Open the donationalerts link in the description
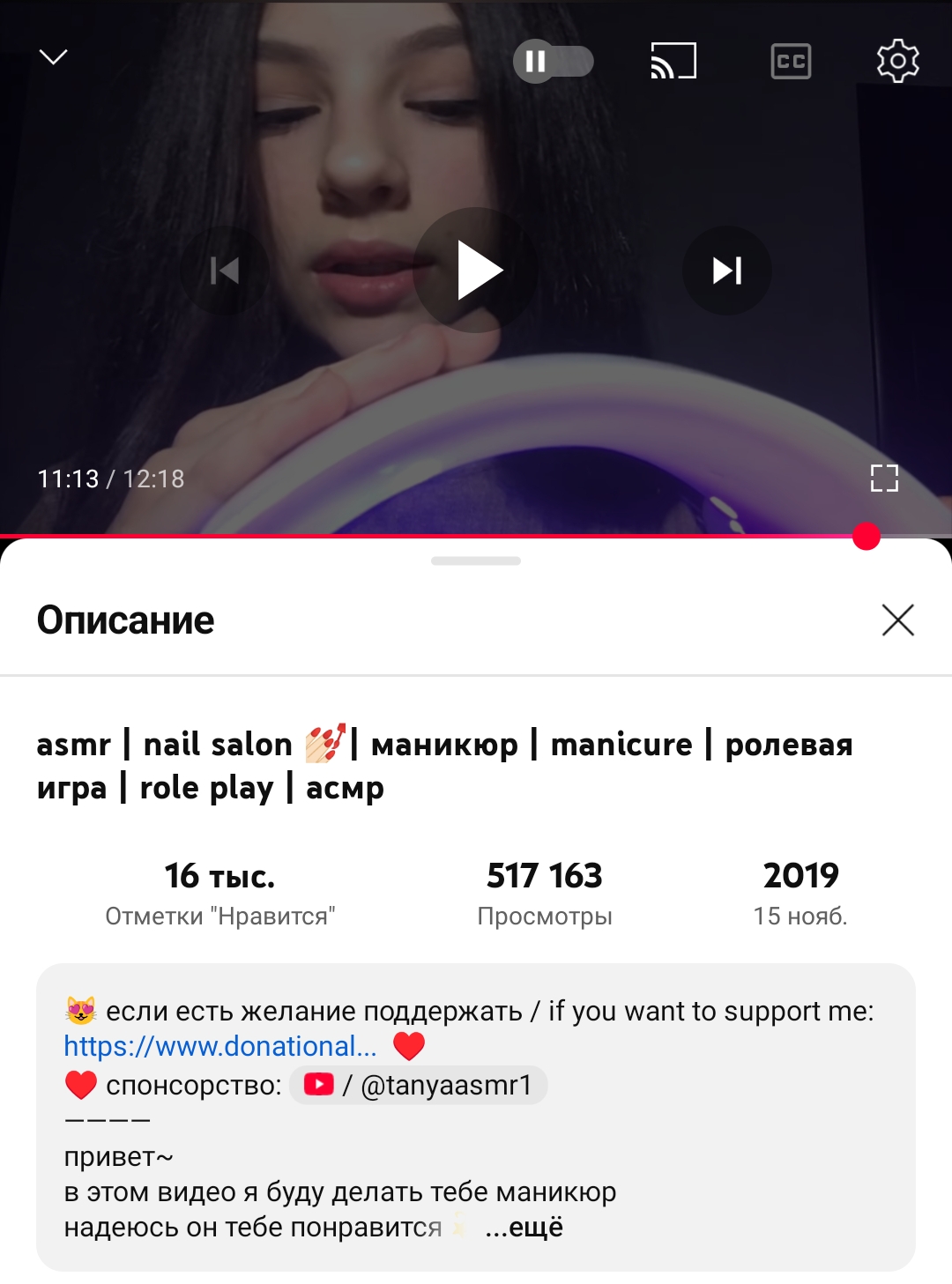The height and width of the screenshot is (1284, 952). [x=220, y=1046]
